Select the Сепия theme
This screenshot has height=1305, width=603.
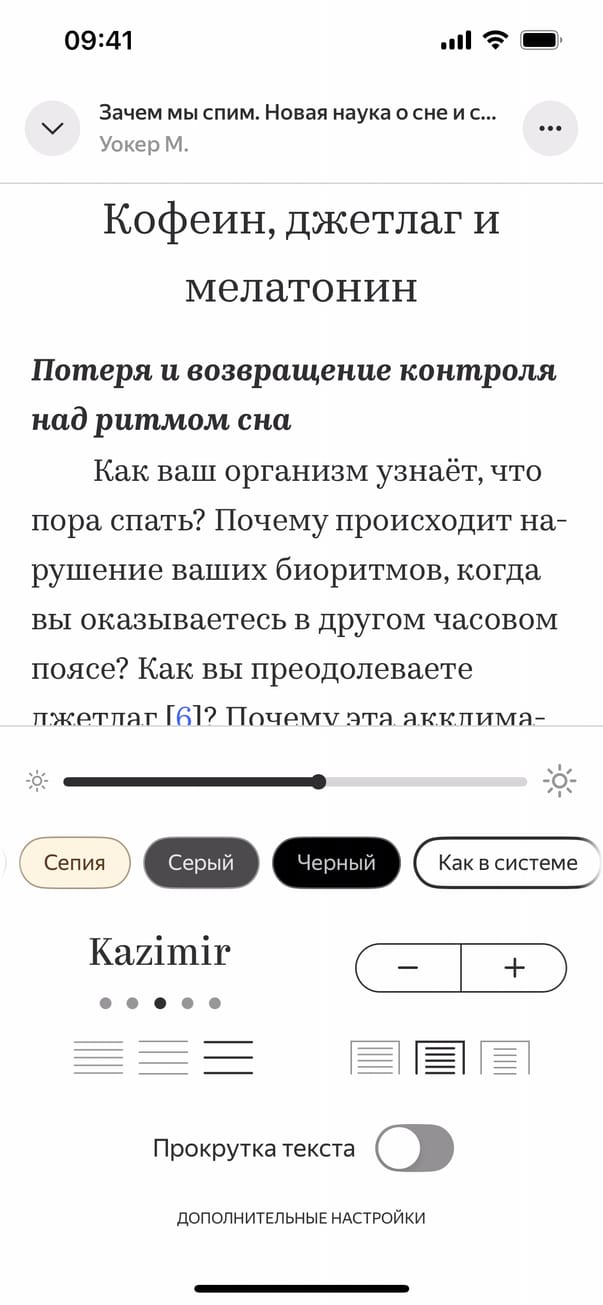pyautogui.click(x=75, y=862)
